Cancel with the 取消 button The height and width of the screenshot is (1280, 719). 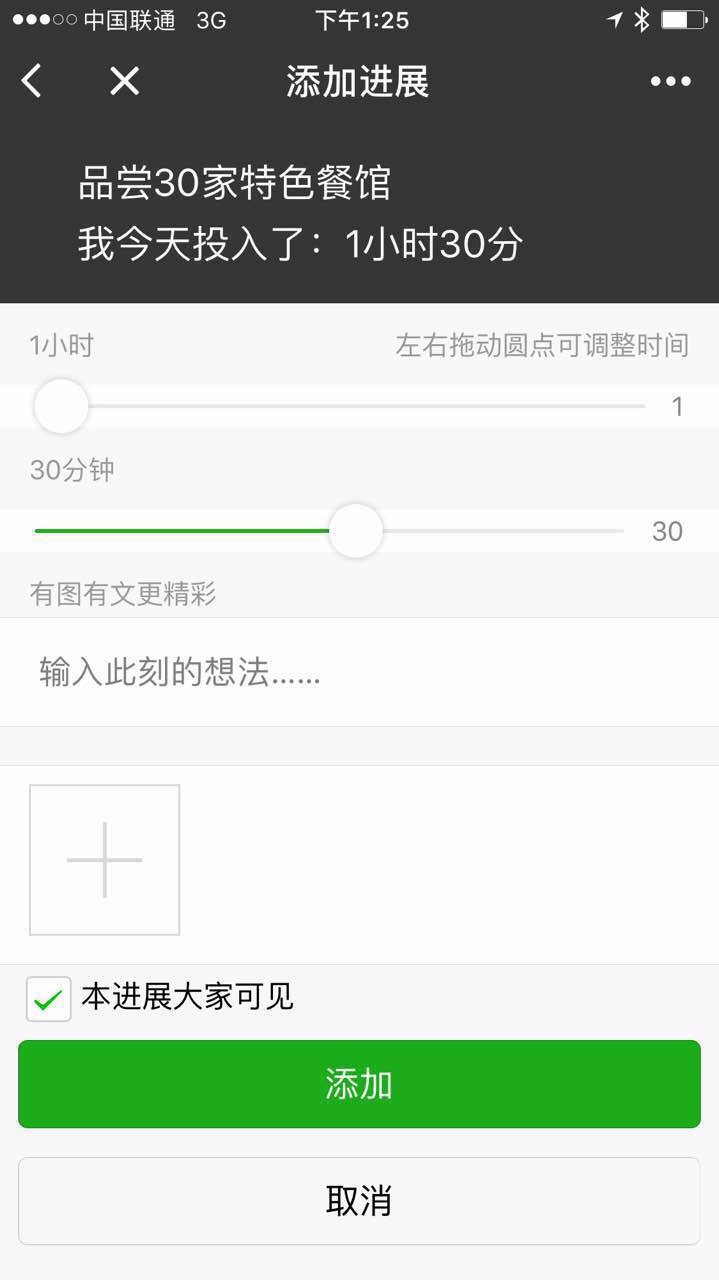359,1200
